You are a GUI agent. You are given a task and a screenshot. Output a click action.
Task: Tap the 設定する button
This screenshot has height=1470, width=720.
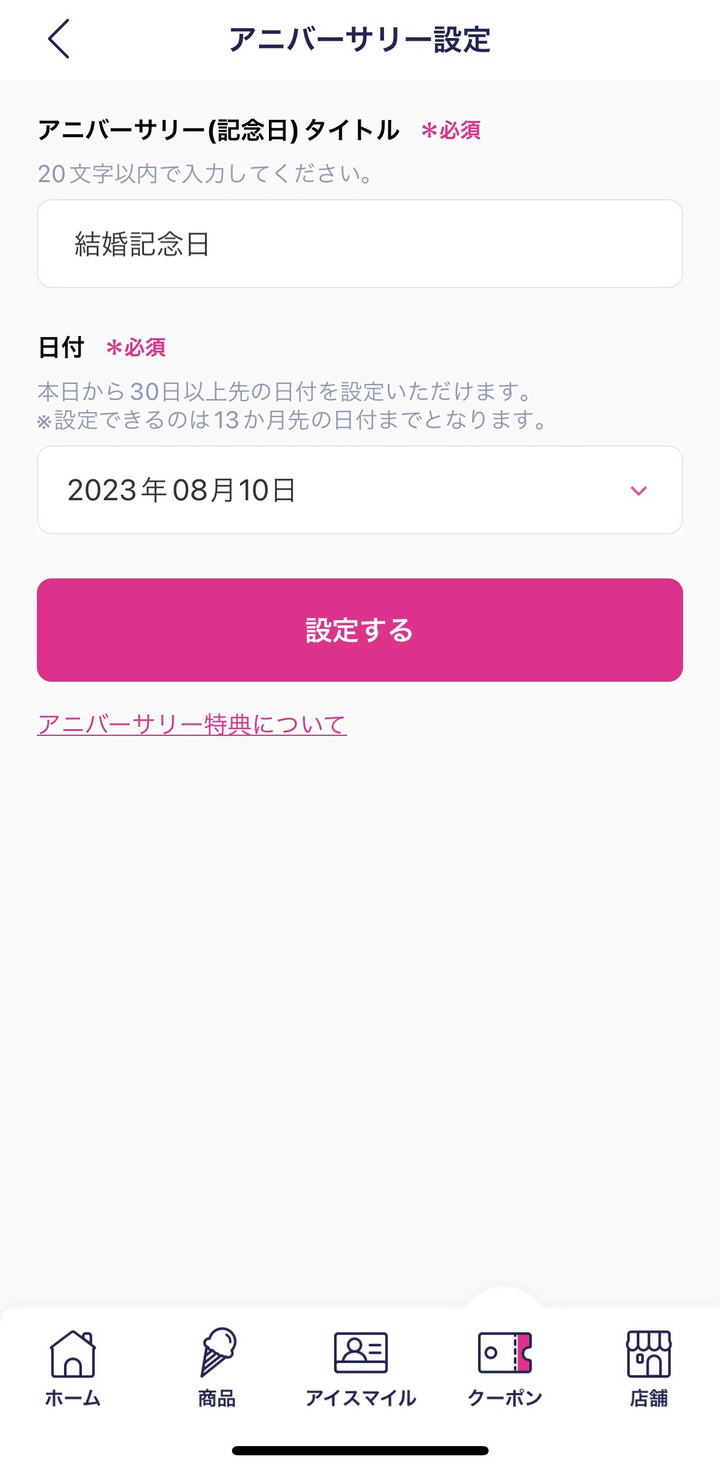coord(360,630)
